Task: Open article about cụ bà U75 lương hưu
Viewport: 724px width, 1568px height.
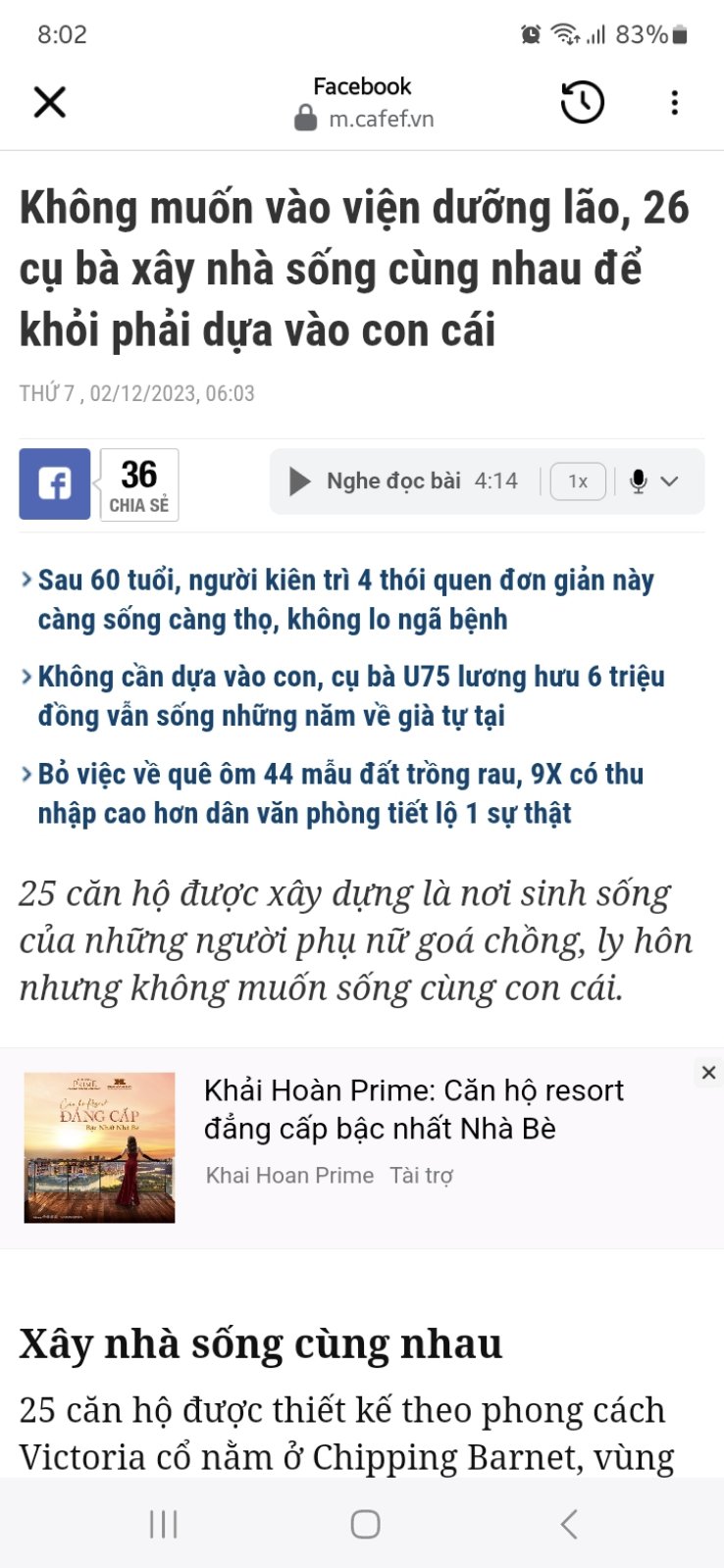Action: coord(351,696)
